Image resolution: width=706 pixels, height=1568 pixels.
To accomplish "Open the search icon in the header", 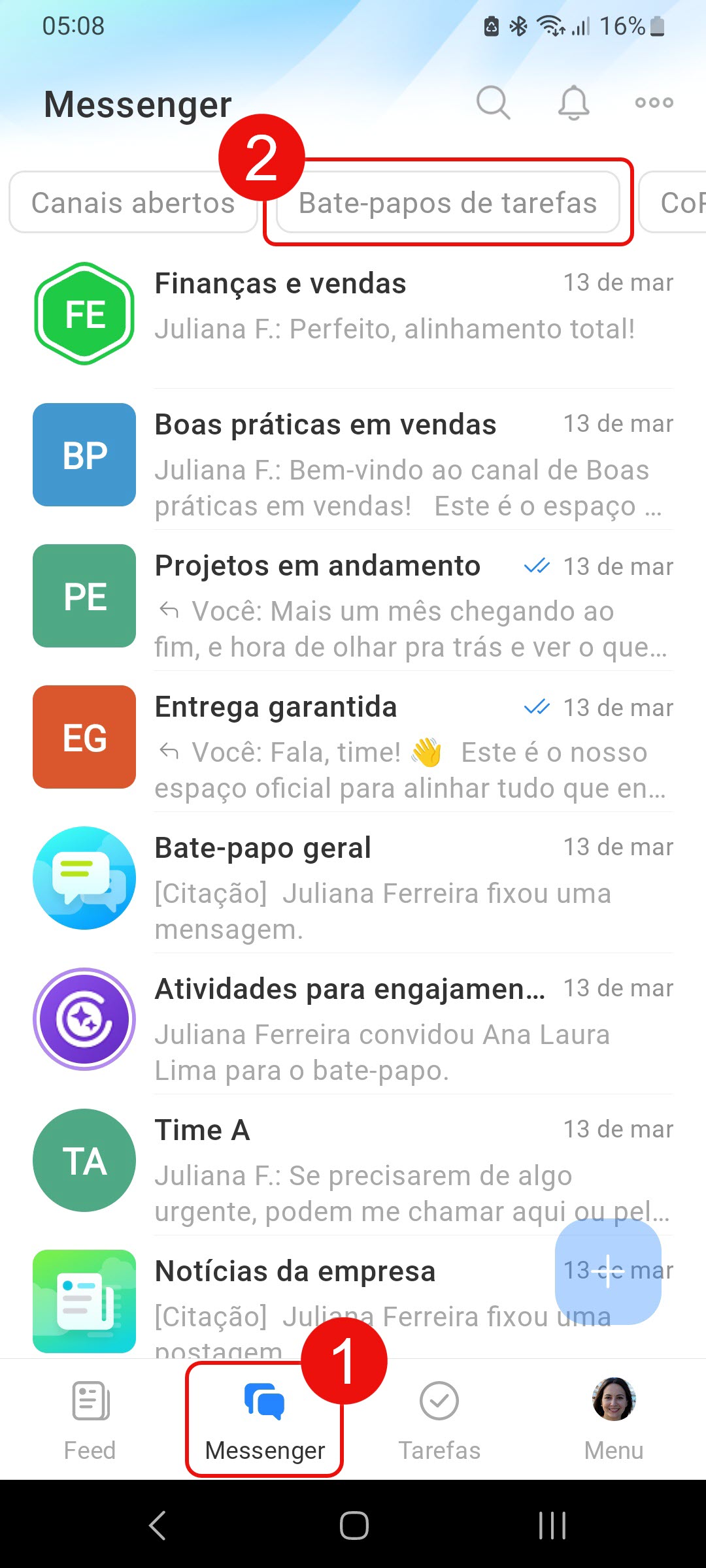I will point(493,103).
